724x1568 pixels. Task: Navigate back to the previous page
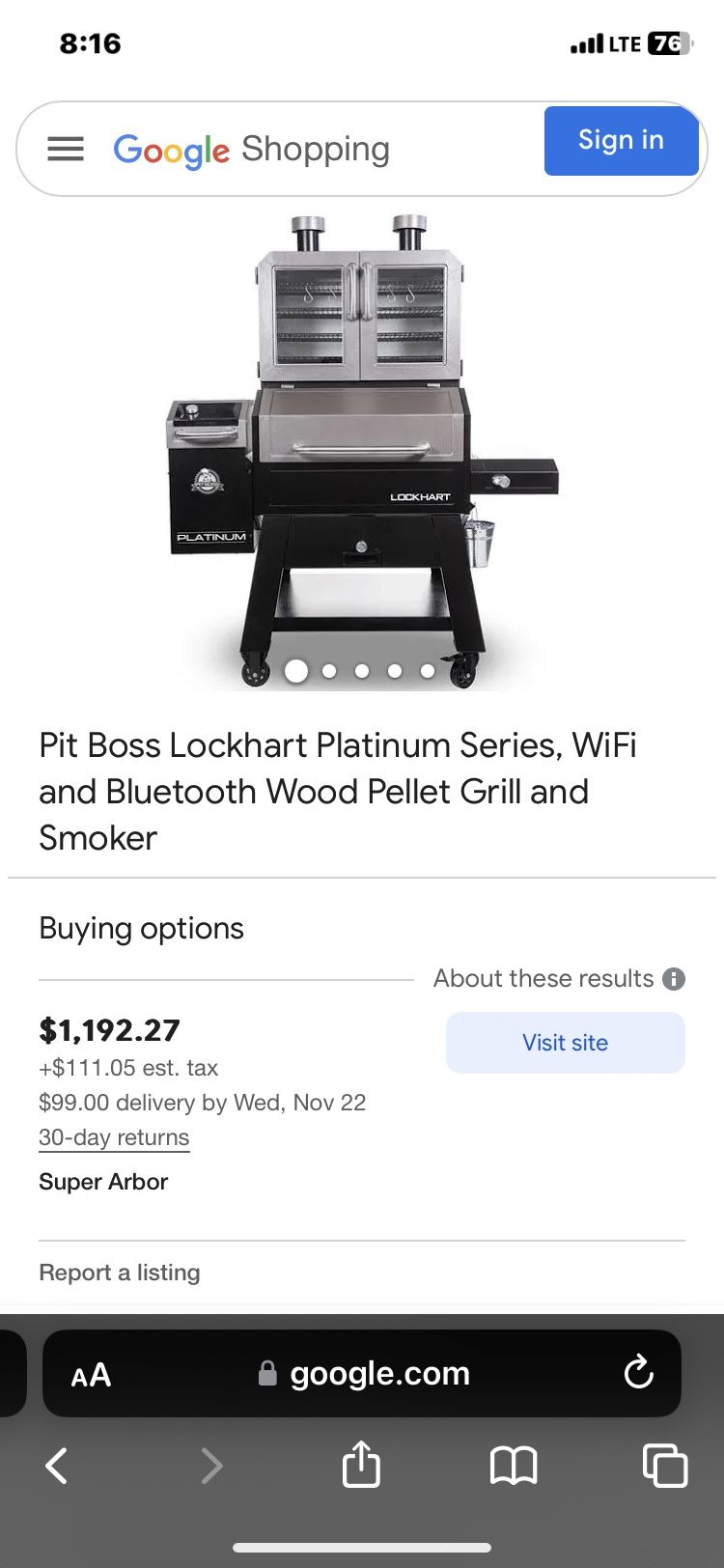(55, 1465)
